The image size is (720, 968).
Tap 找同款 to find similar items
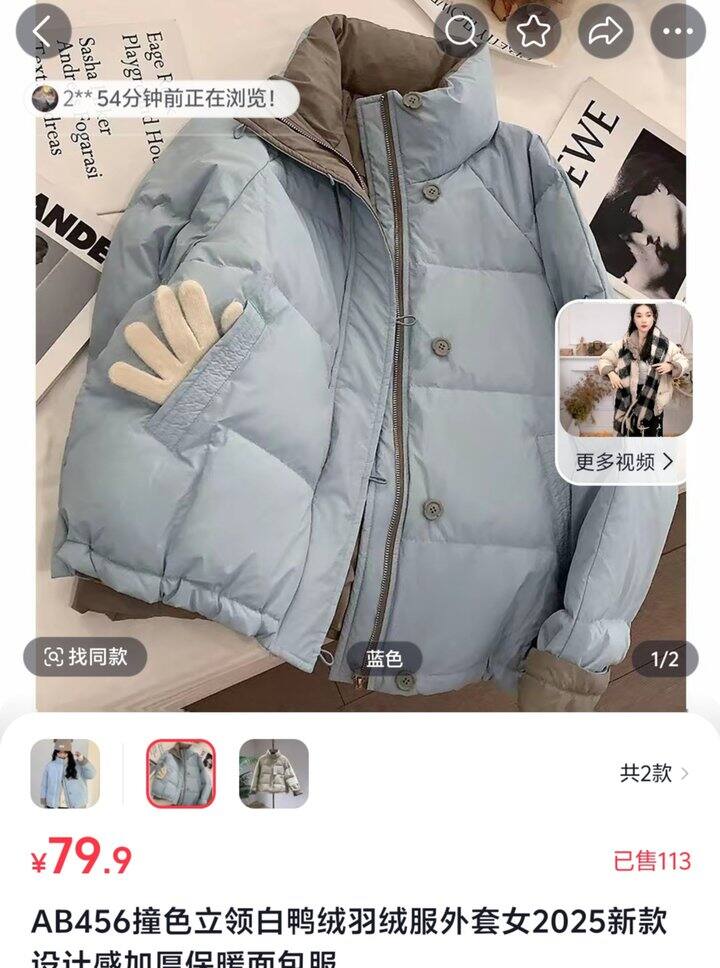pos(86,656)
